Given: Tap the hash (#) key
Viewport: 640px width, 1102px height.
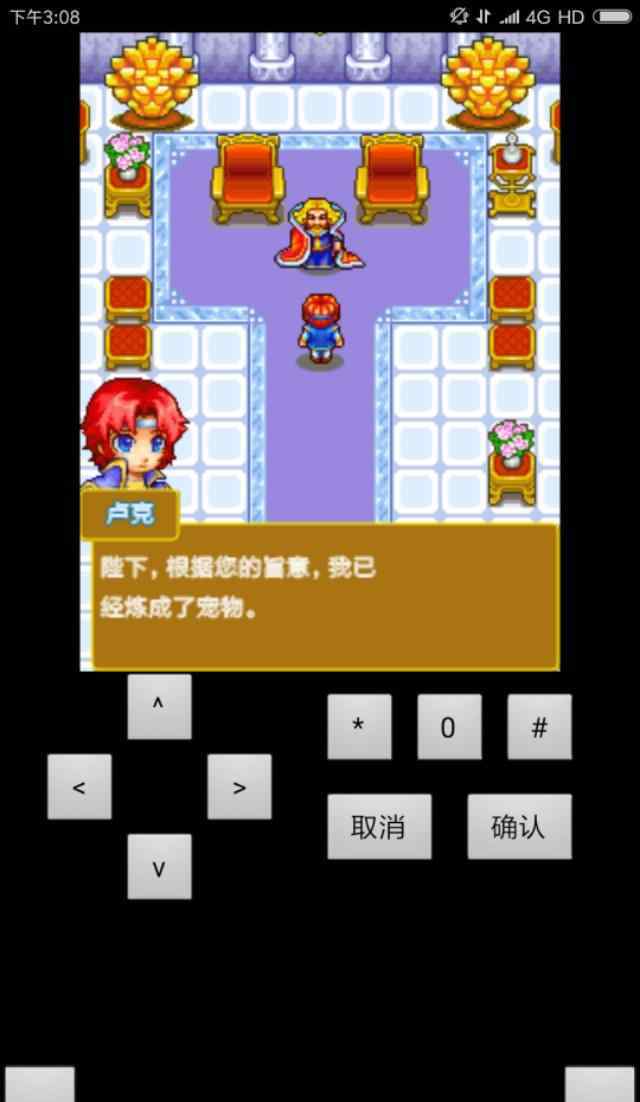Looking at the screenshot, I should (540, 727).
